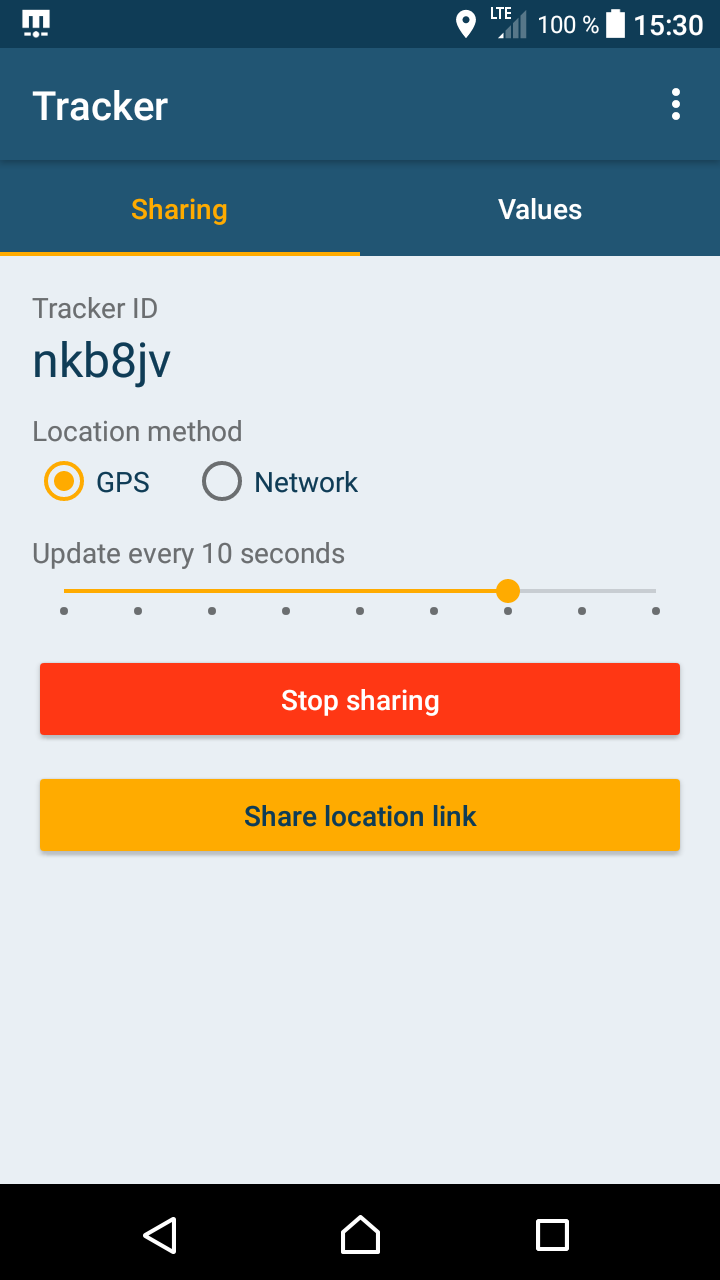Go back using system back button
This screenshot has width=720, height=1280.
(x=160, y=1235)
